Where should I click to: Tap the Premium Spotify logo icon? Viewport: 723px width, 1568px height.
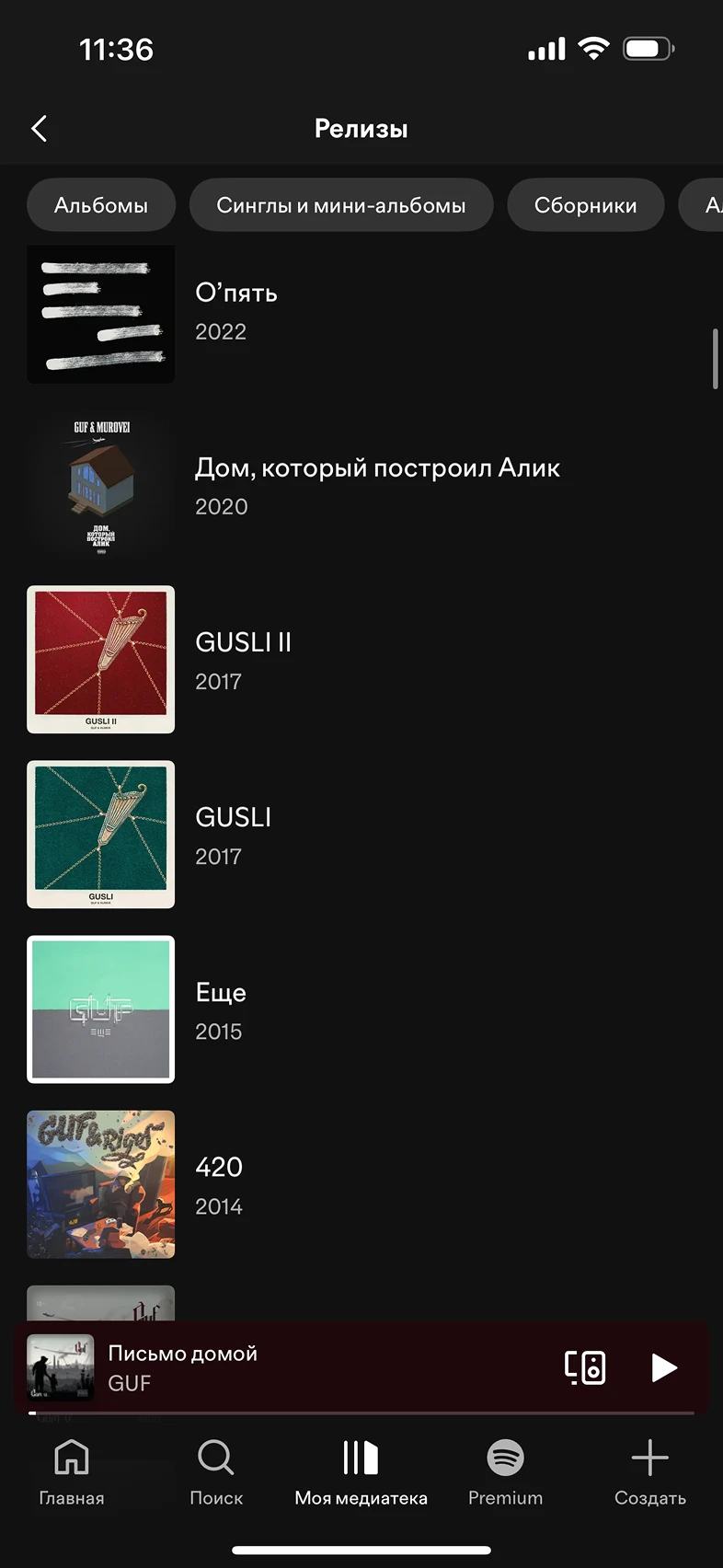(x=505, y=1458)
